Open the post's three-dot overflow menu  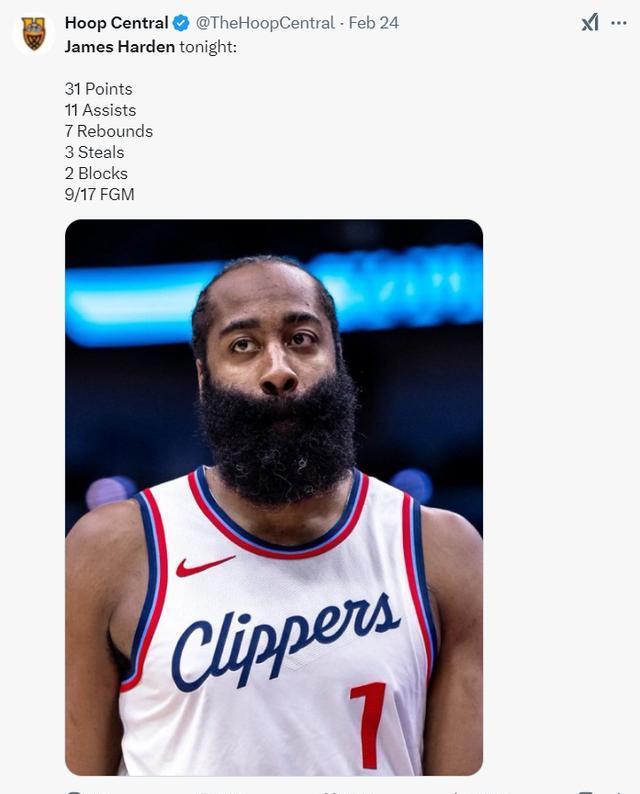(x=619, y=23)
